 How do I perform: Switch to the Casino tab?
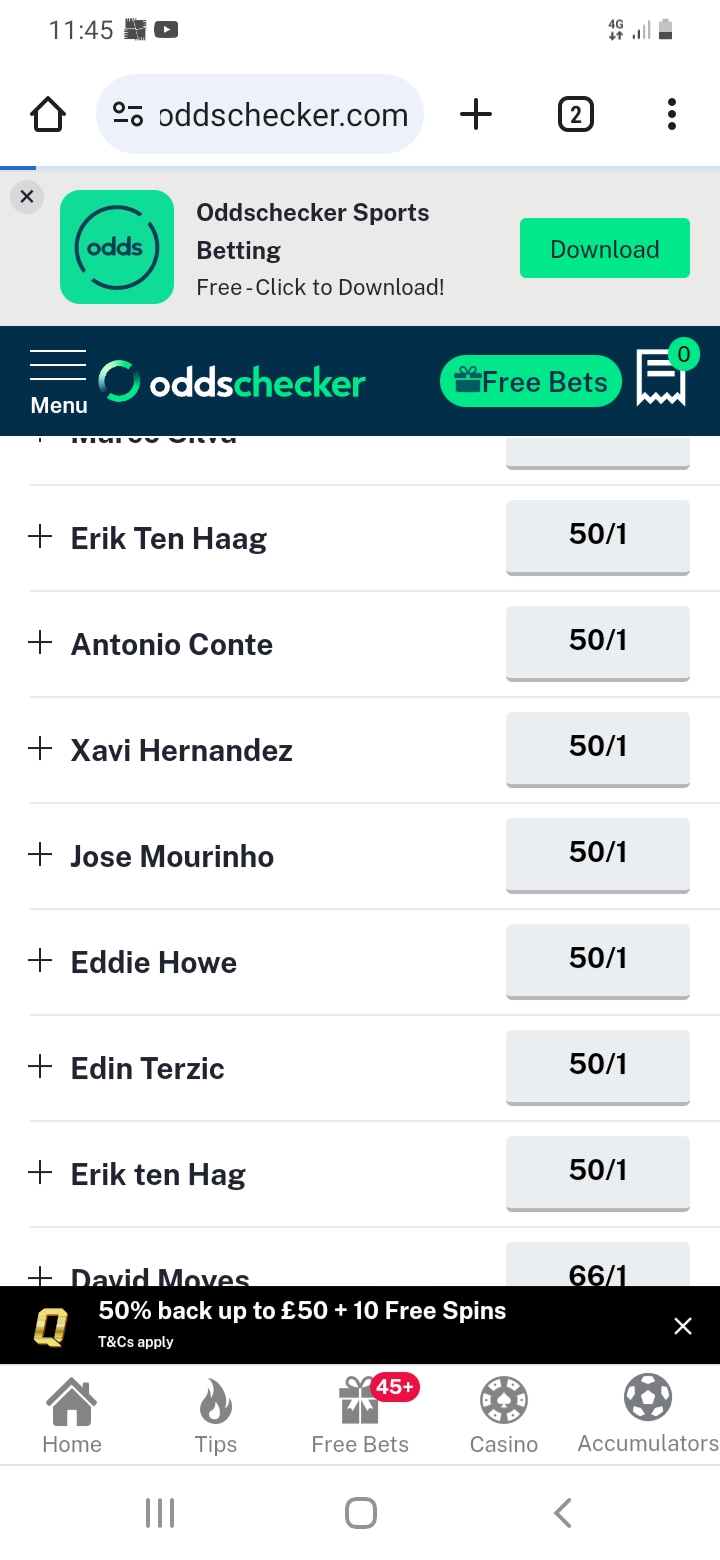(x=504, y=1416)
